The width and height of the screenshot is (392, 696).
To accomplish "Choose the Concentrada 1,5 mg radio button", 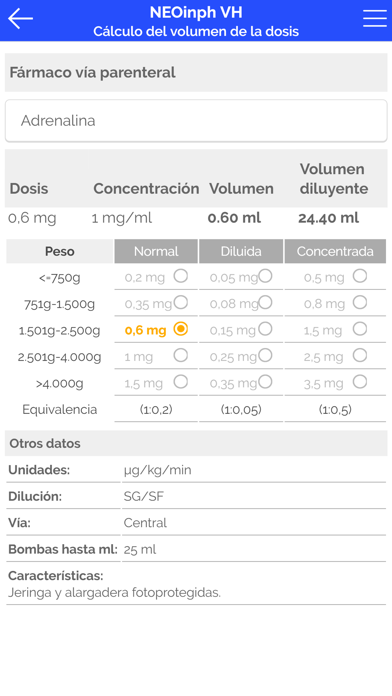I will coord(360,329).
